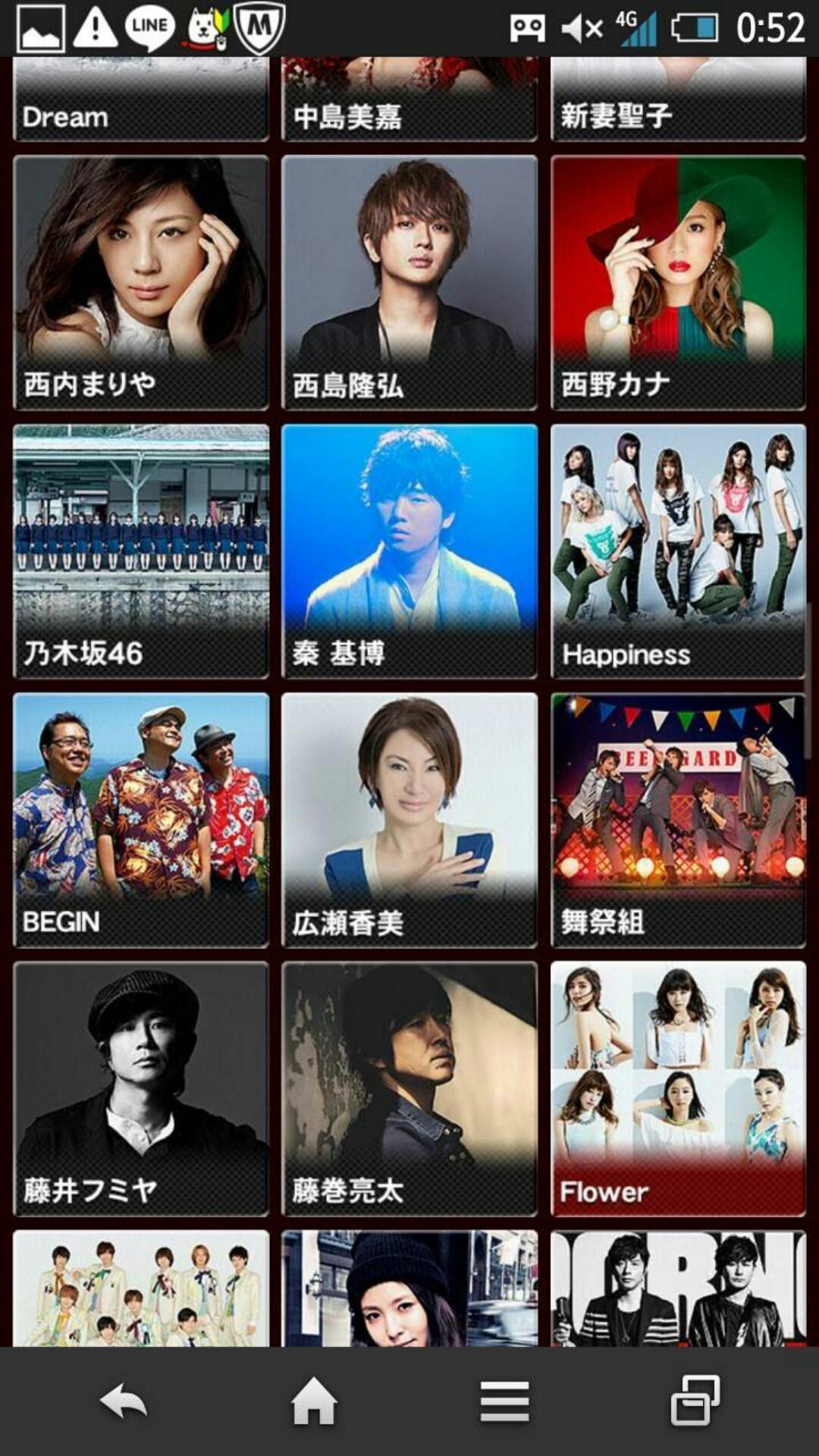Image resolution: width=819 pixels, height=1456 pixels.
Task: Open the 西島隆弘 artist card
Action: pos(409,282)
